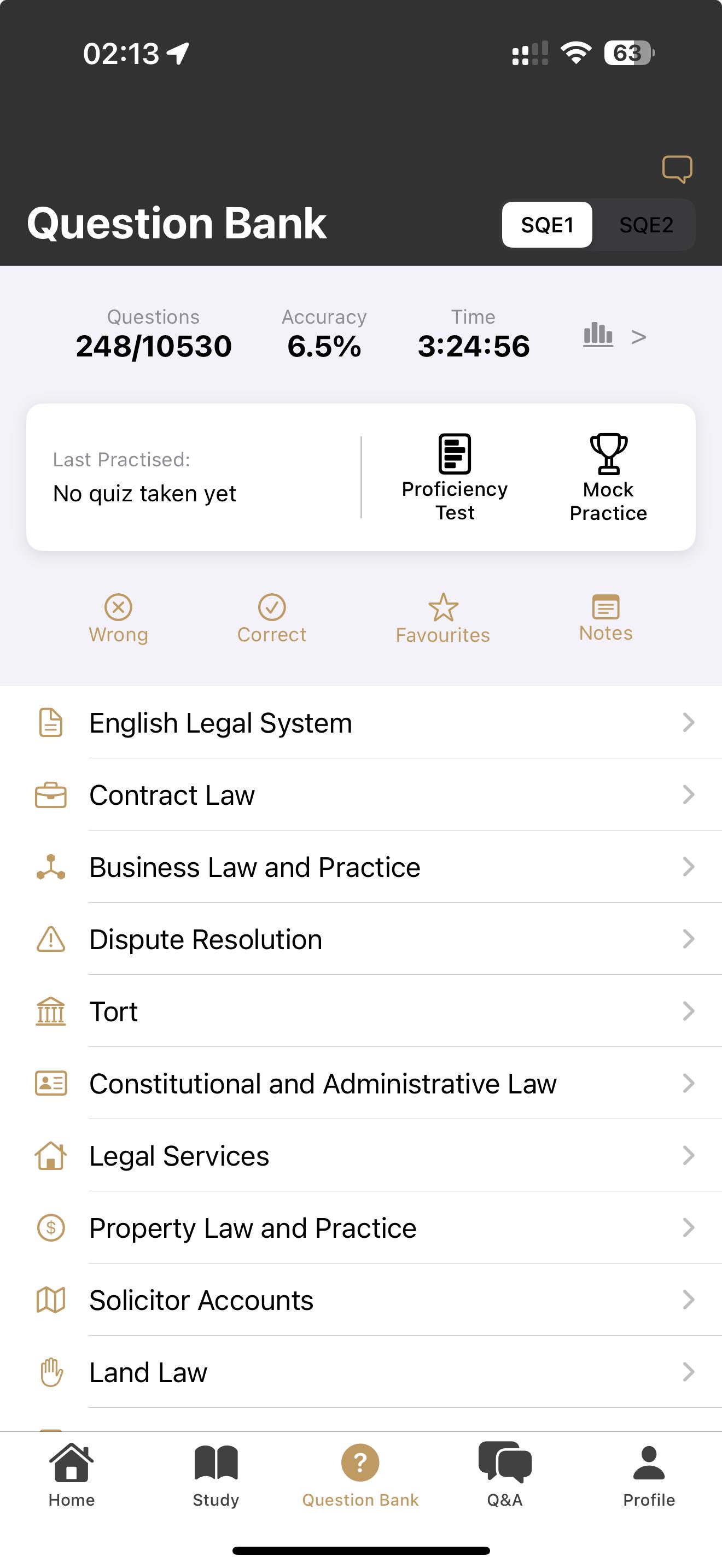Open the Wrong questions icon
722x1568 pixels.
(118, 616)
